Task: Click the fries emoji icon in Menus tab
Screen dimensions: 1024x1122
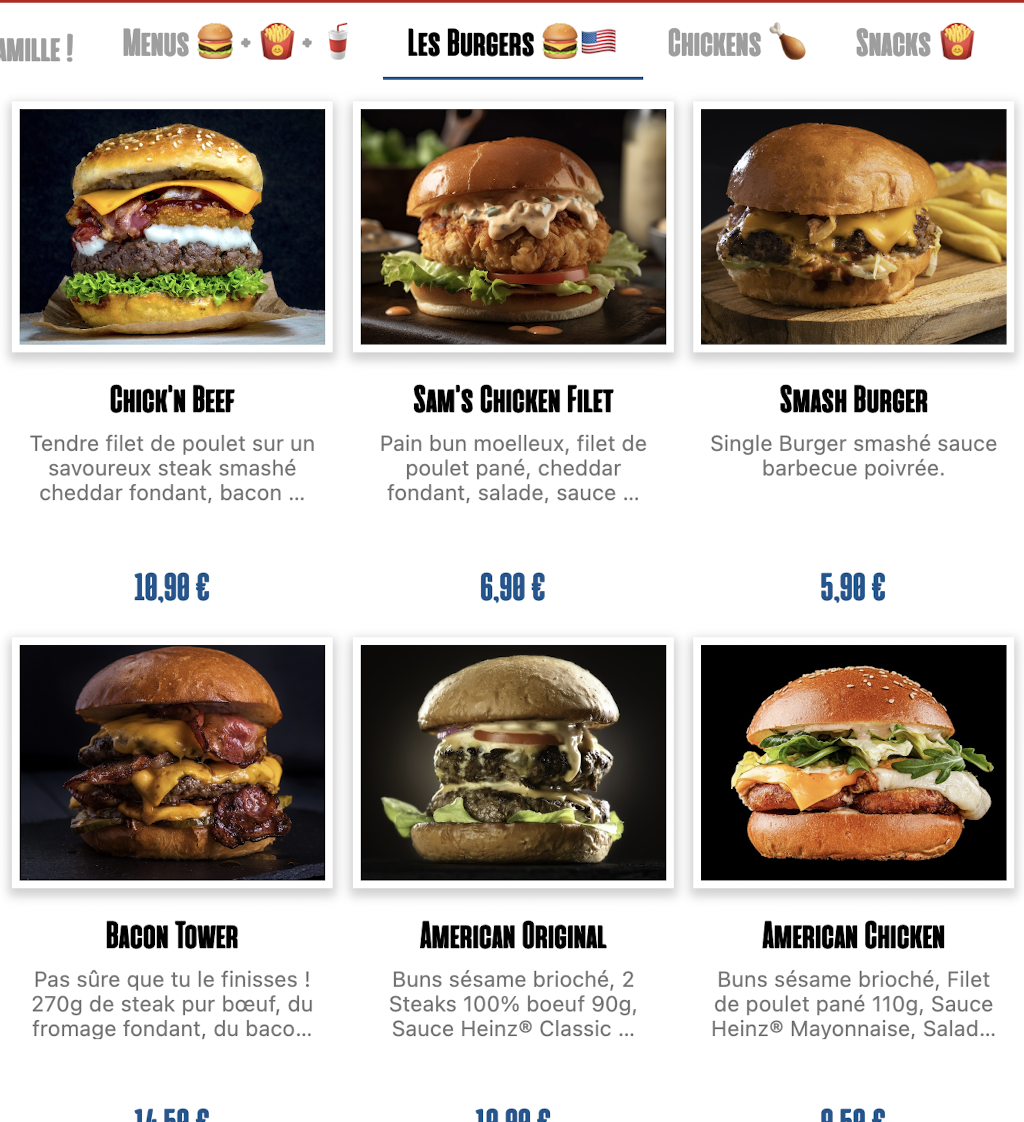Action: pos(277,40)
